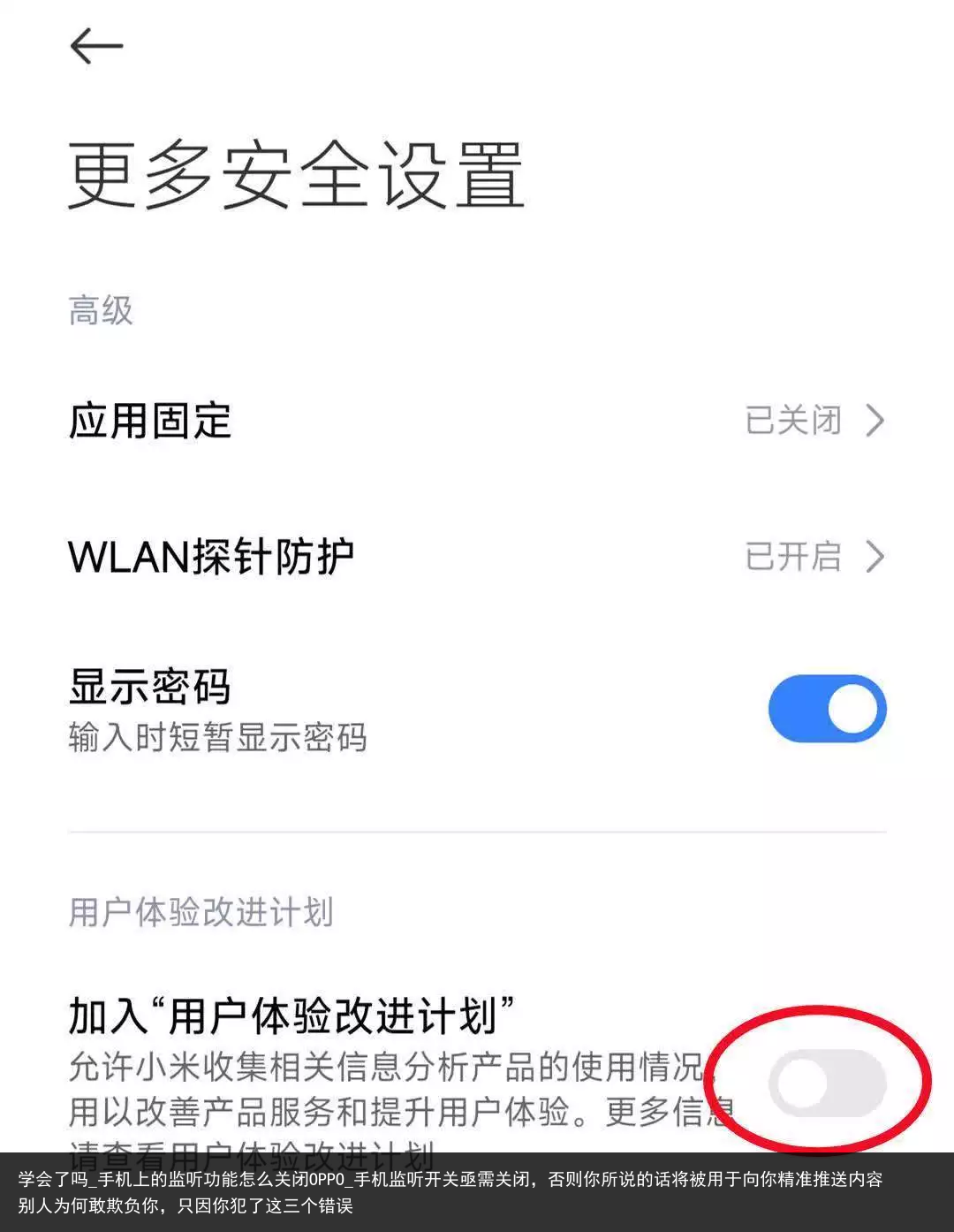
Task: Open the 应用固定 setting
Action: coord(477,421)
